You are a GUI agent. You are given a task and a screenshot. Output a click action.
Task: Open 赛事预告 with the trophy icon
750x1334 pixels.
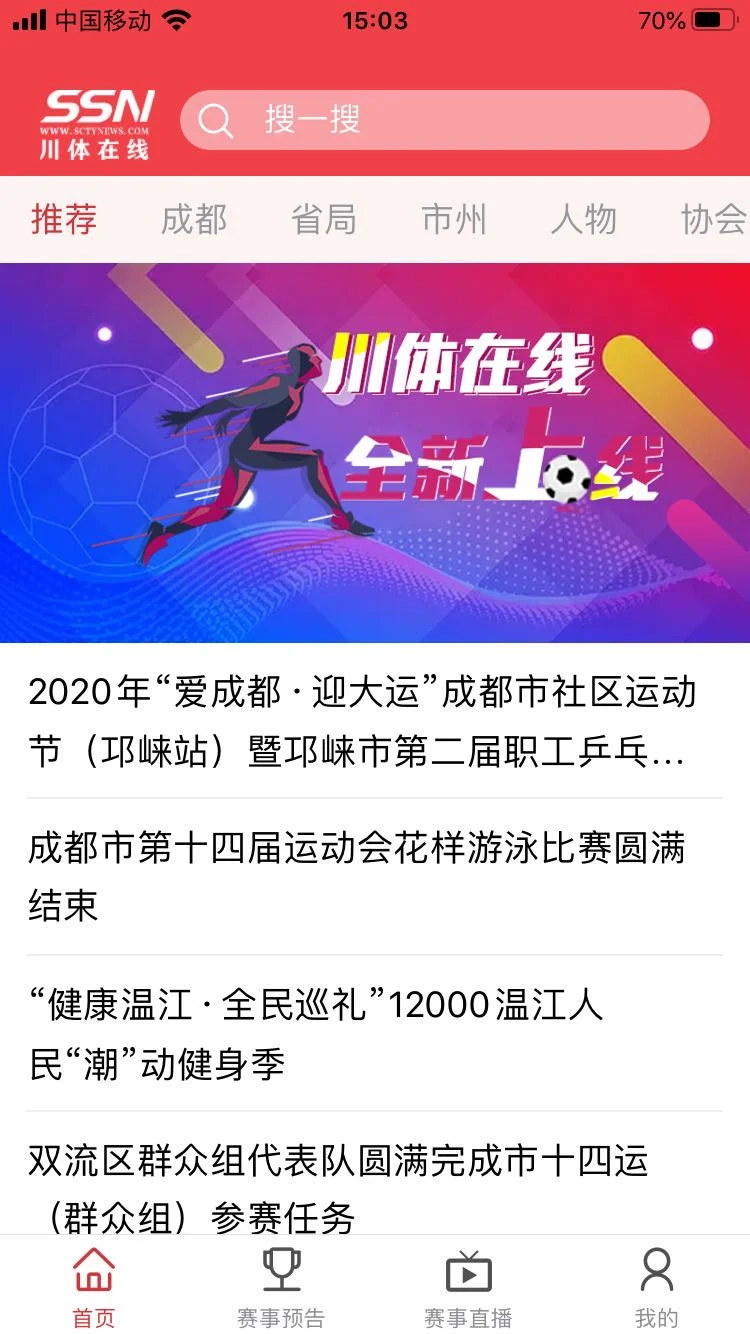[x=280, y=1285]
